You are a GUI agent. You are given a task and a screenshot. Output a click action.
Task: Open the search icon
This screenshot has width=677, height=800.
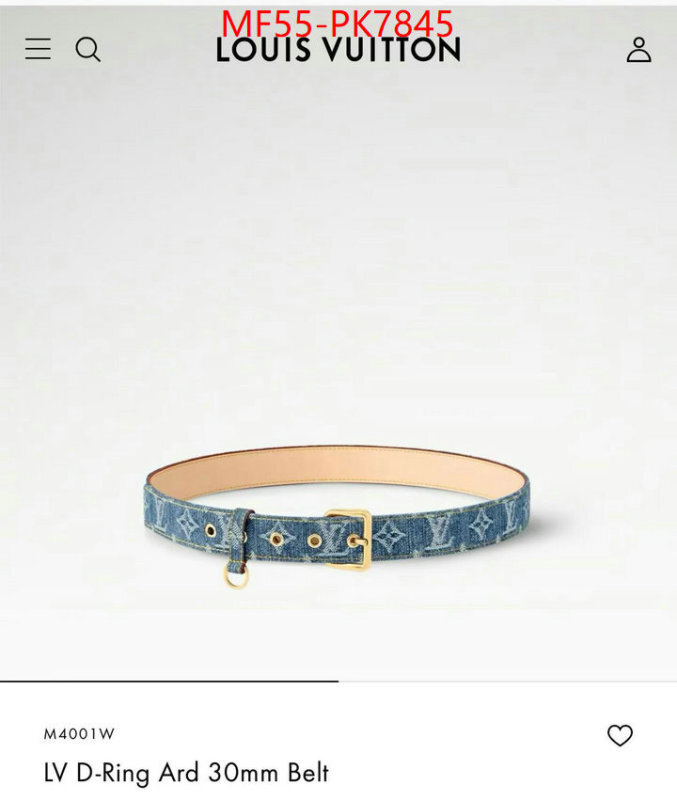point(88,49)
